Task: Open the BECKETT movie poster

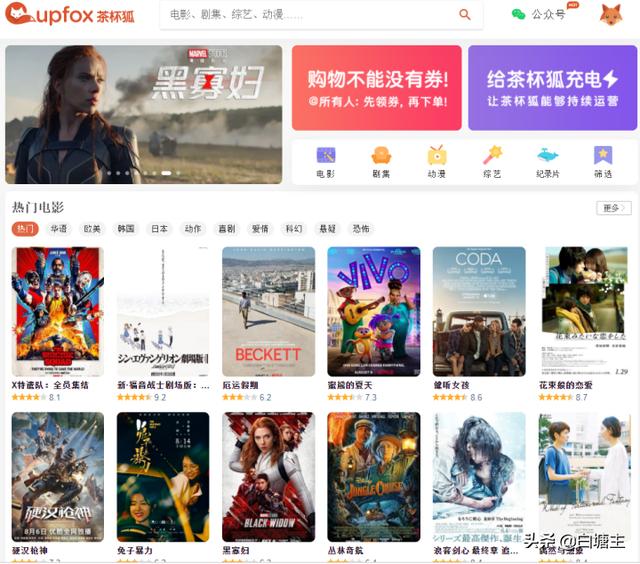Action: pos(268,311)
